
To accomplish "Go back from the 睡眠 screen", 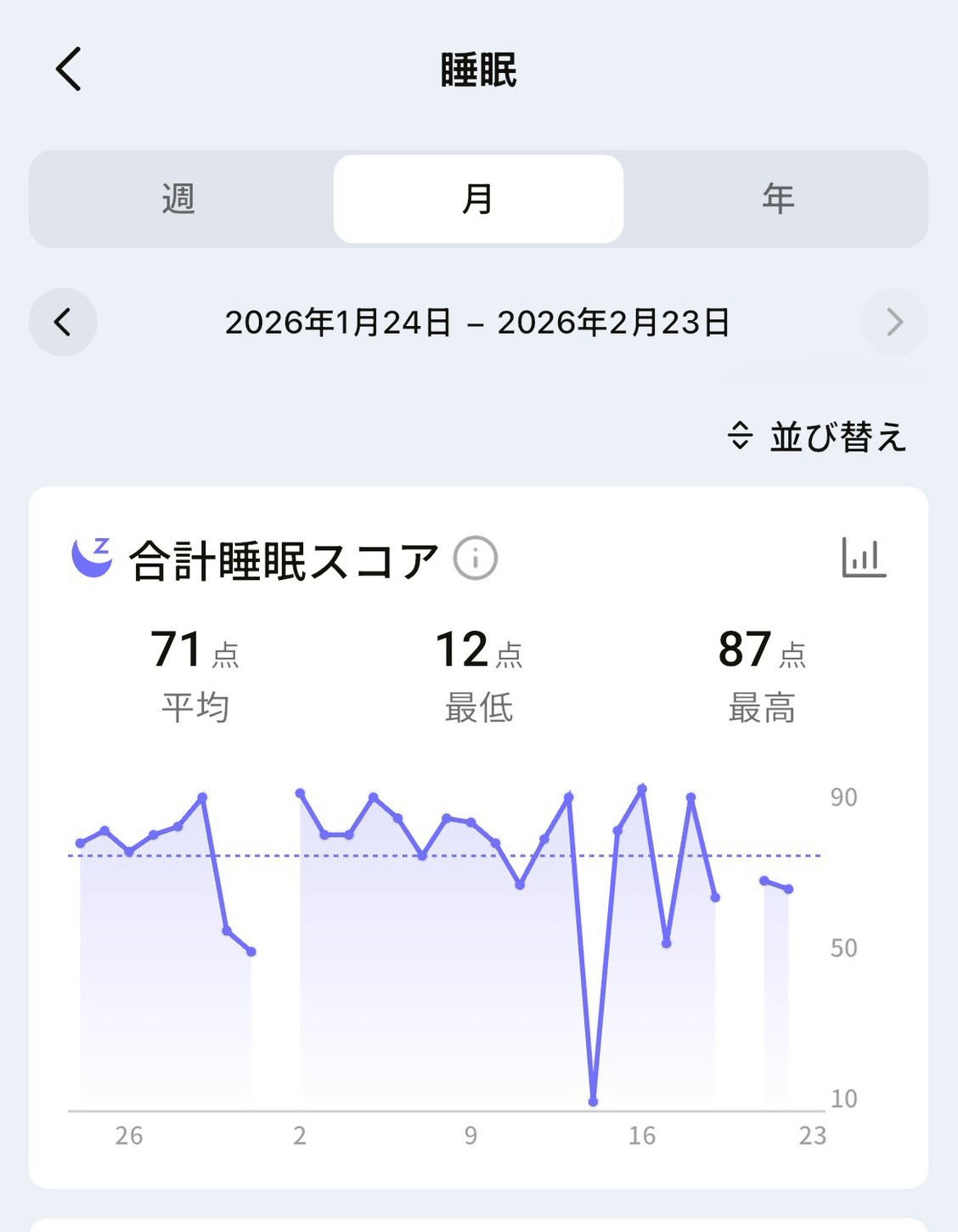I will click(69, 69).
